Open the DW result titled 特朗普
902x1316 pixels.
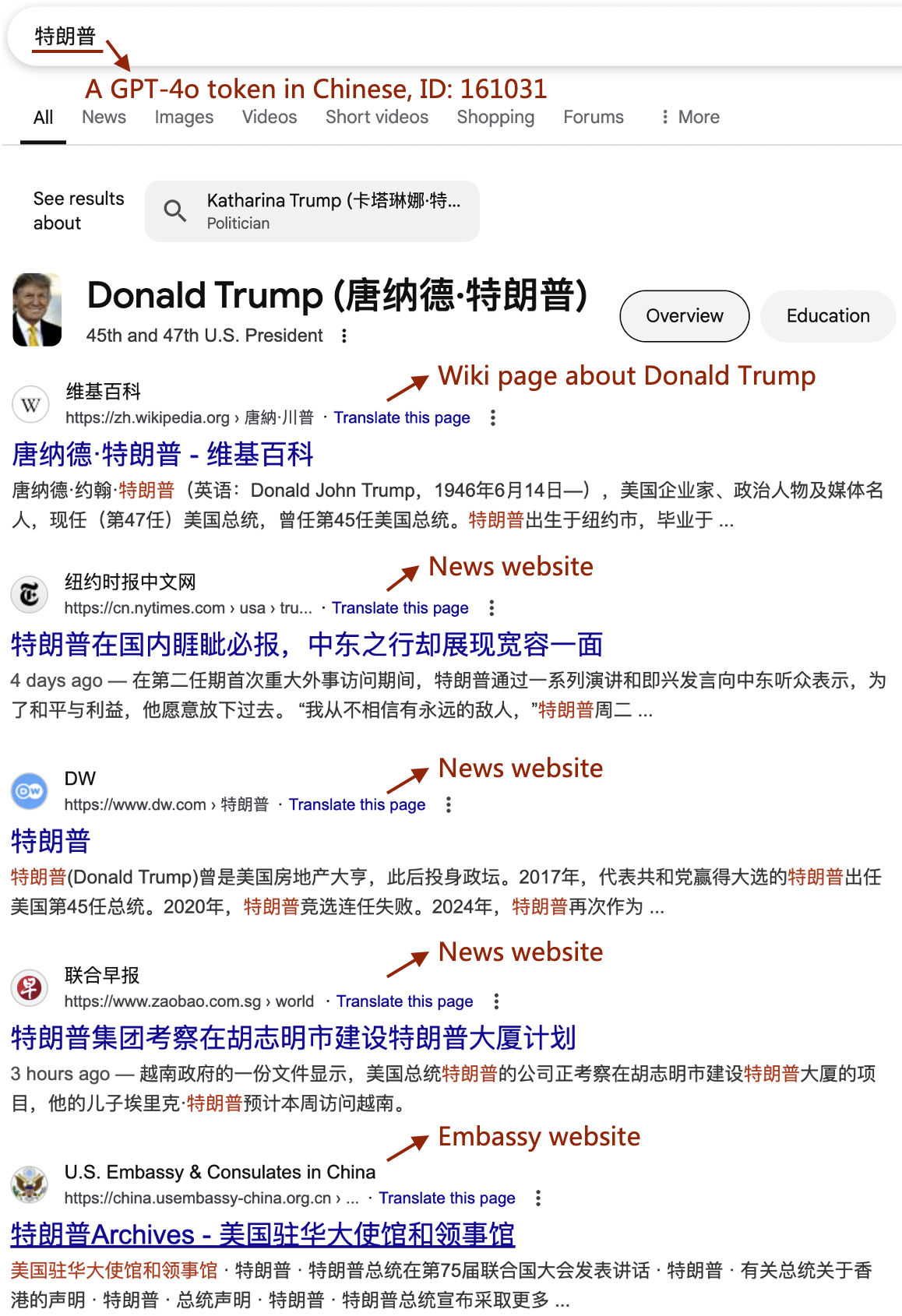point(51,841)
